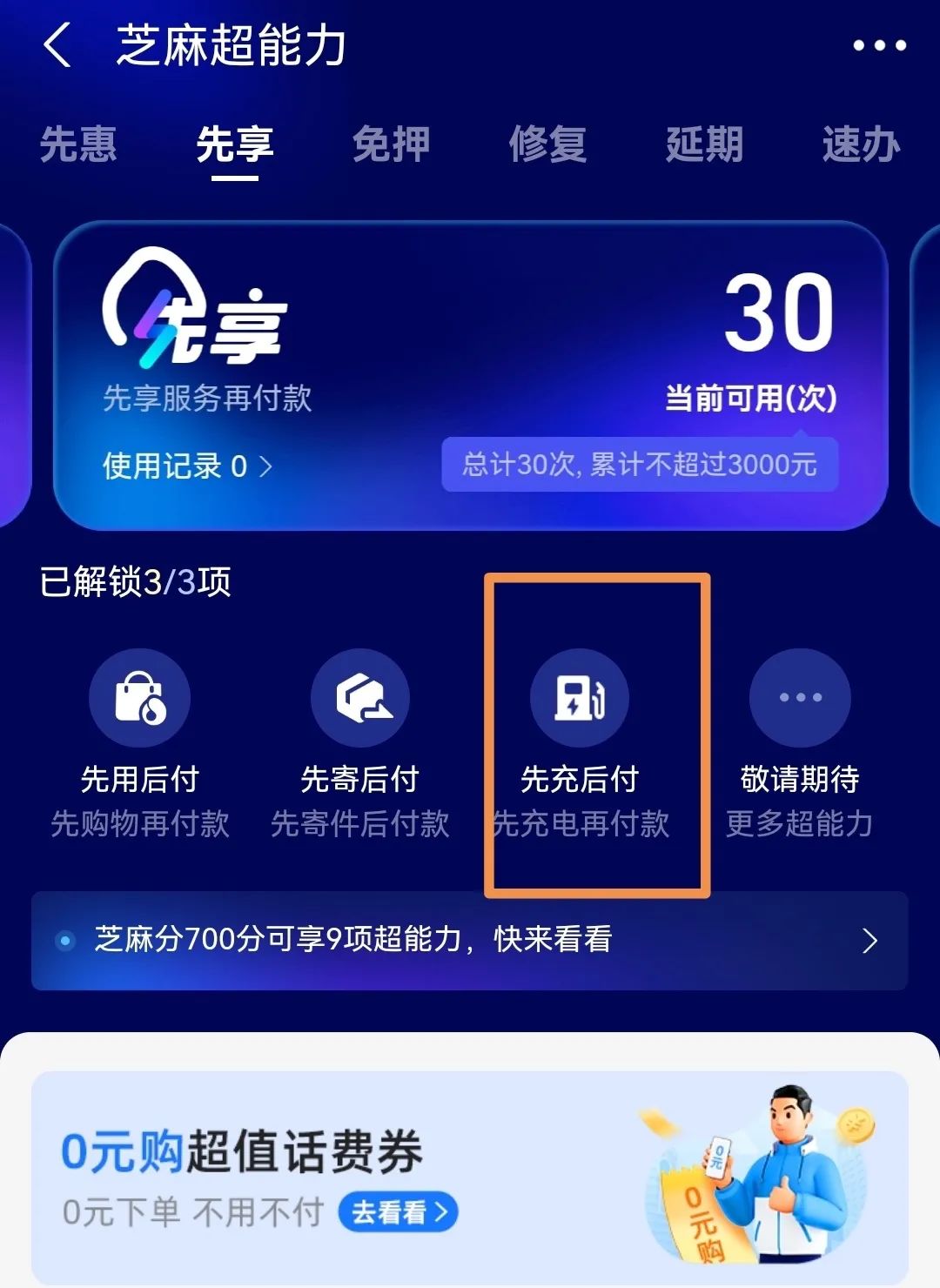Go to the 速办 tab
The image size is (940, 1288).
[861, 144]
